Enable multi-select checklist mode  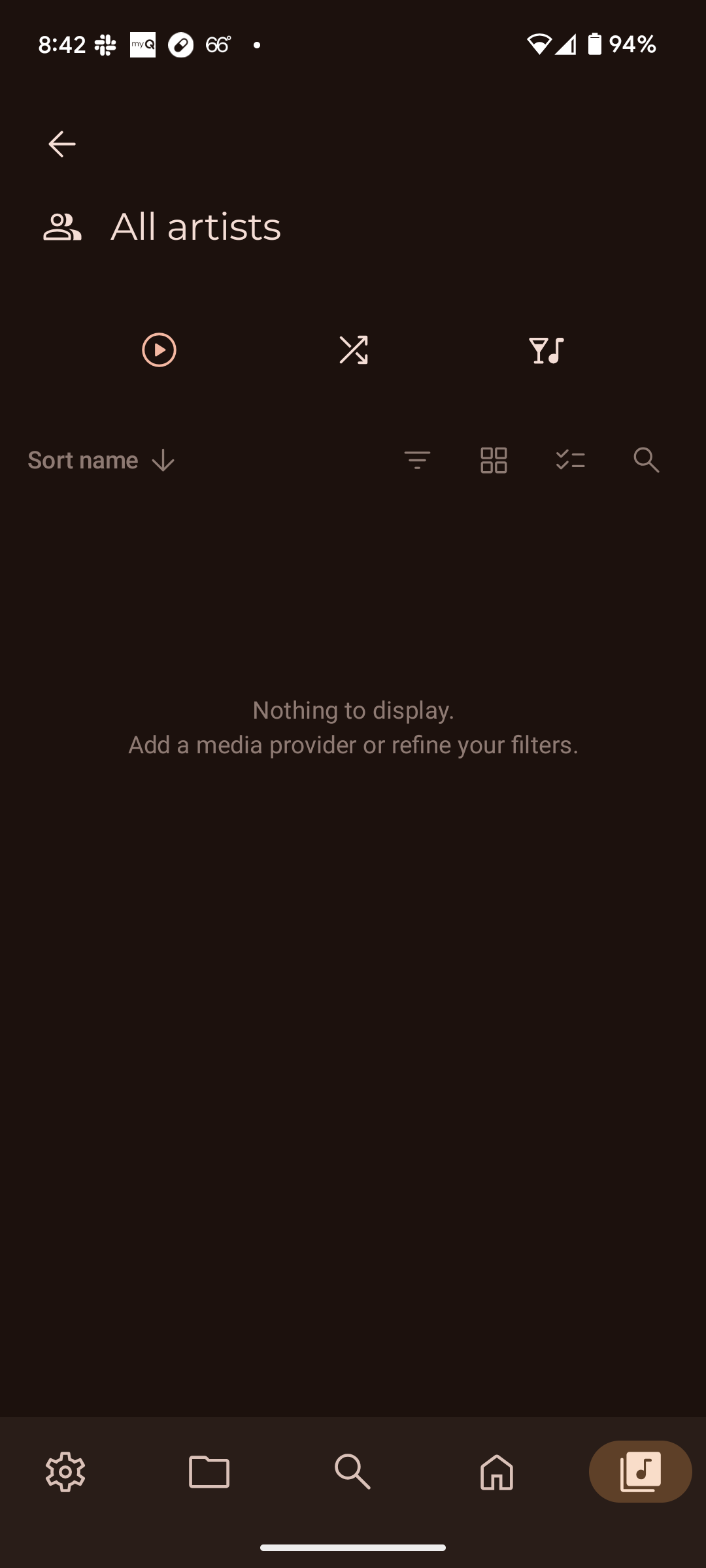click(570, 461)
